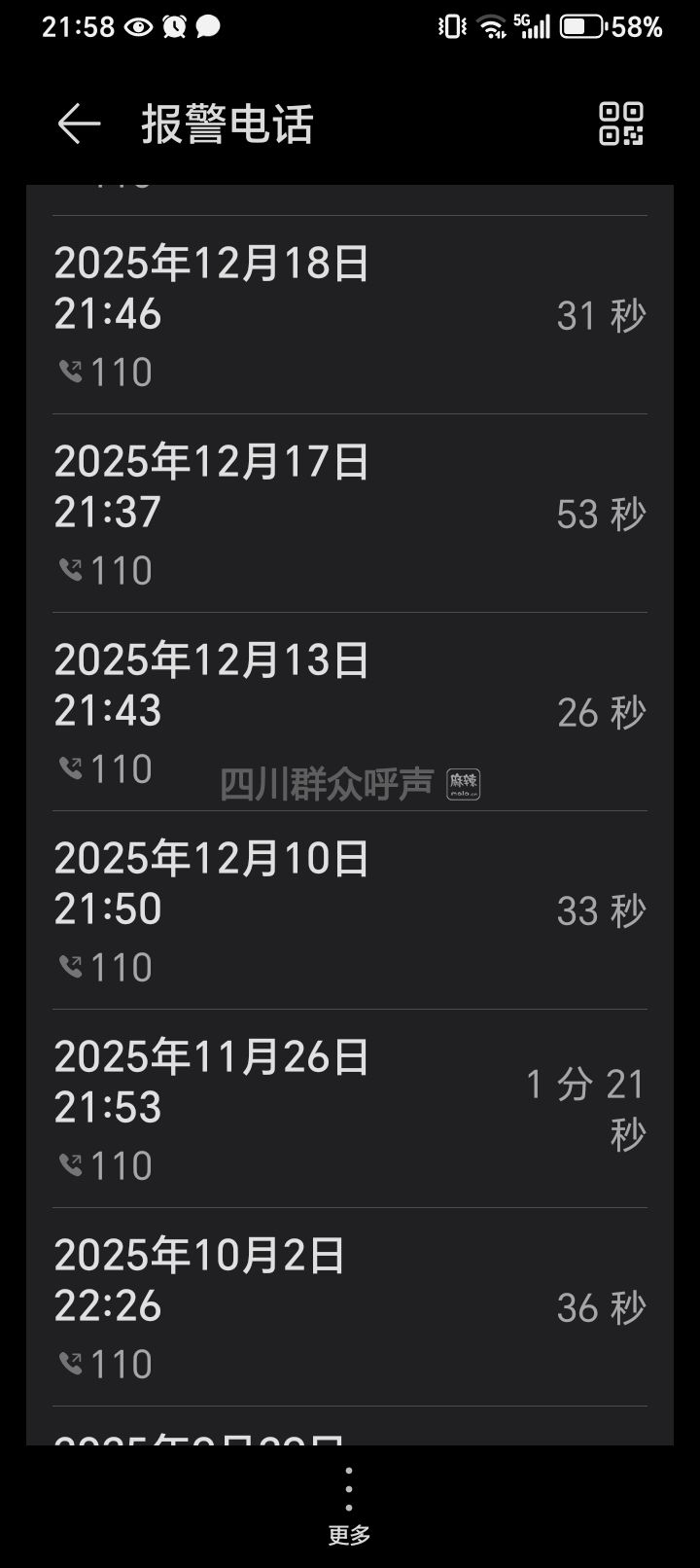Go back from the 报警电话 screen

pos(79,125)
